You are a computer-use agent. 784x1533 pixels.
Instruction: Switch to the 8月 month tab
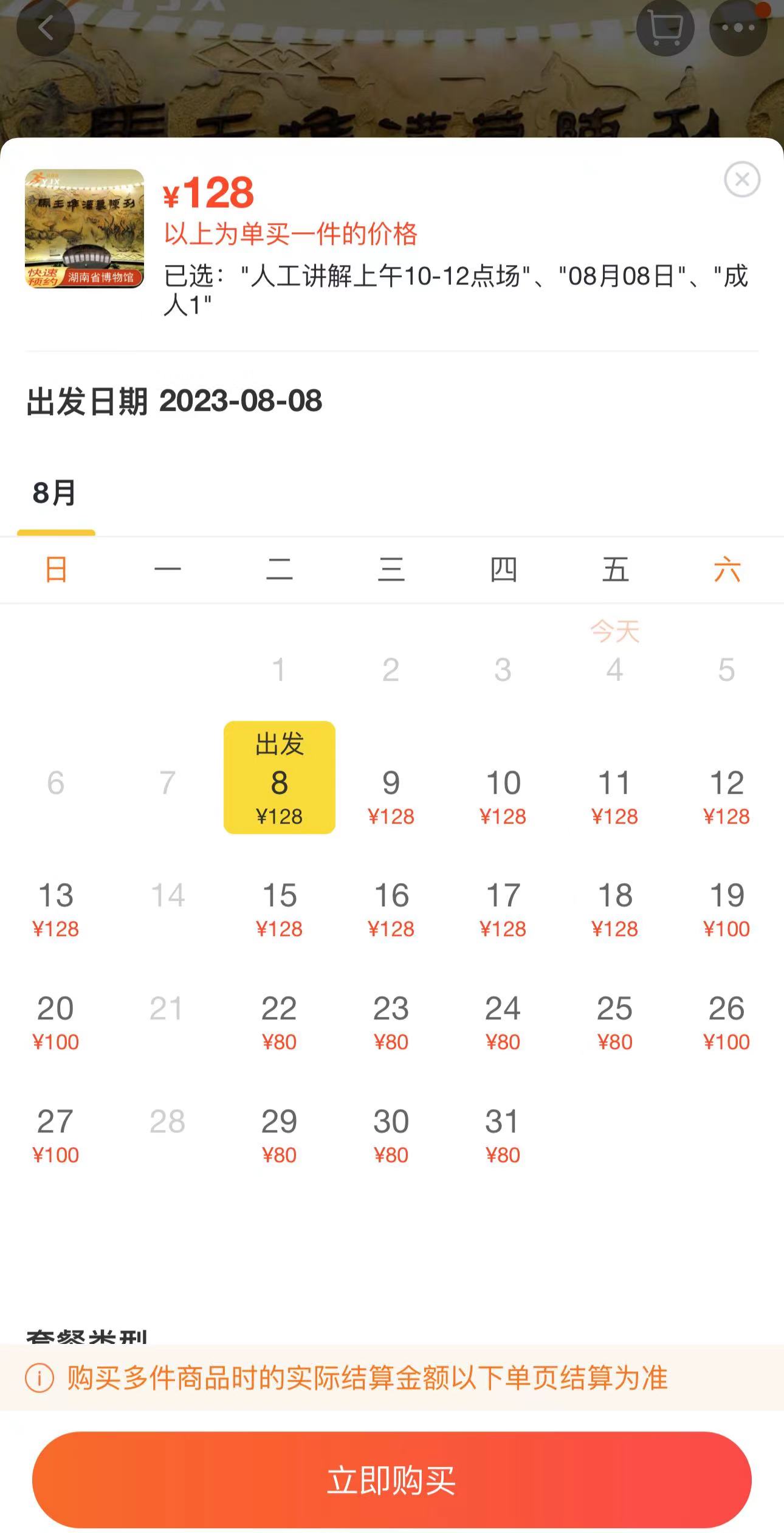[x=55, y=494]
